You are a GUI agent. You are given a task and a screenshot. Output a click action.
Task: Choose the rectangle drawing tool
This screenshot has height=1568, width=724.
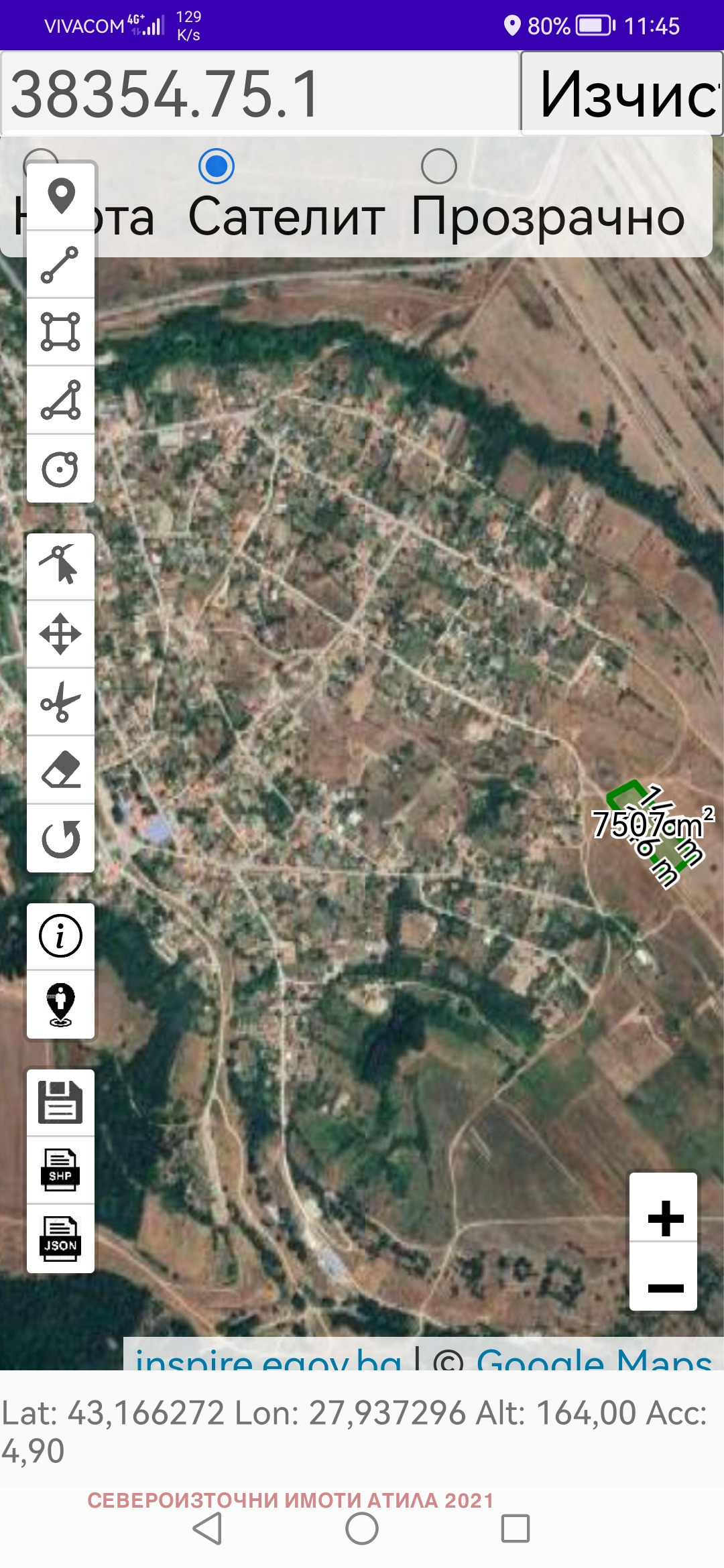[x=61, y=332]
